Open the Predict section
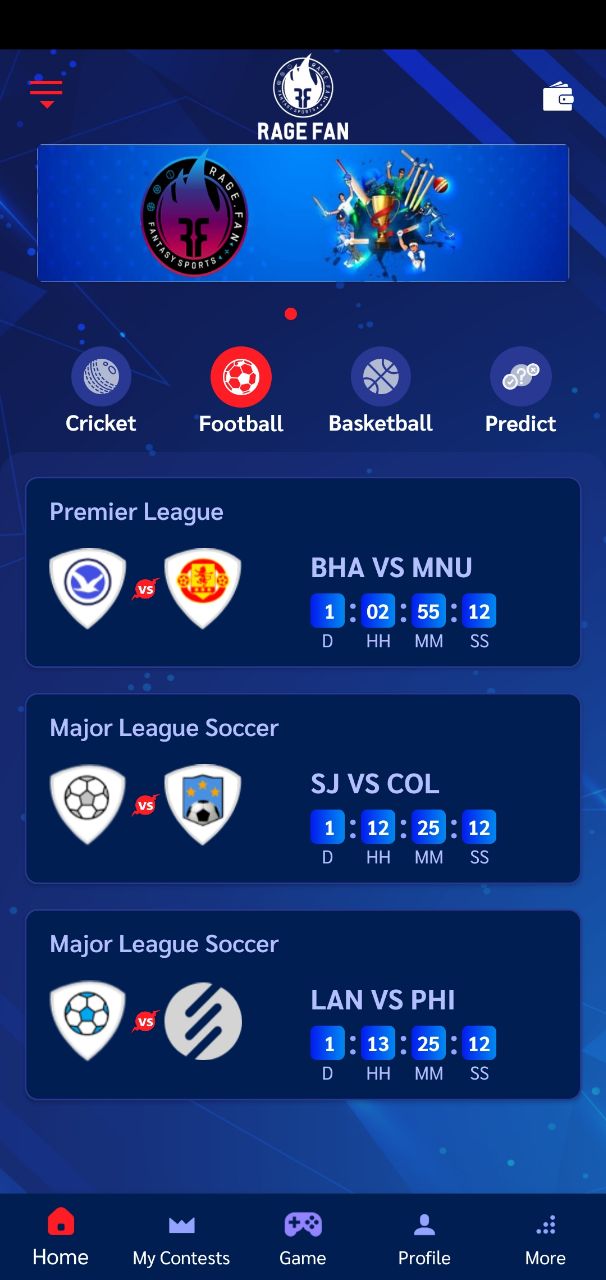The height and width of the screenshot is (1280, 606). coord(520,391)
